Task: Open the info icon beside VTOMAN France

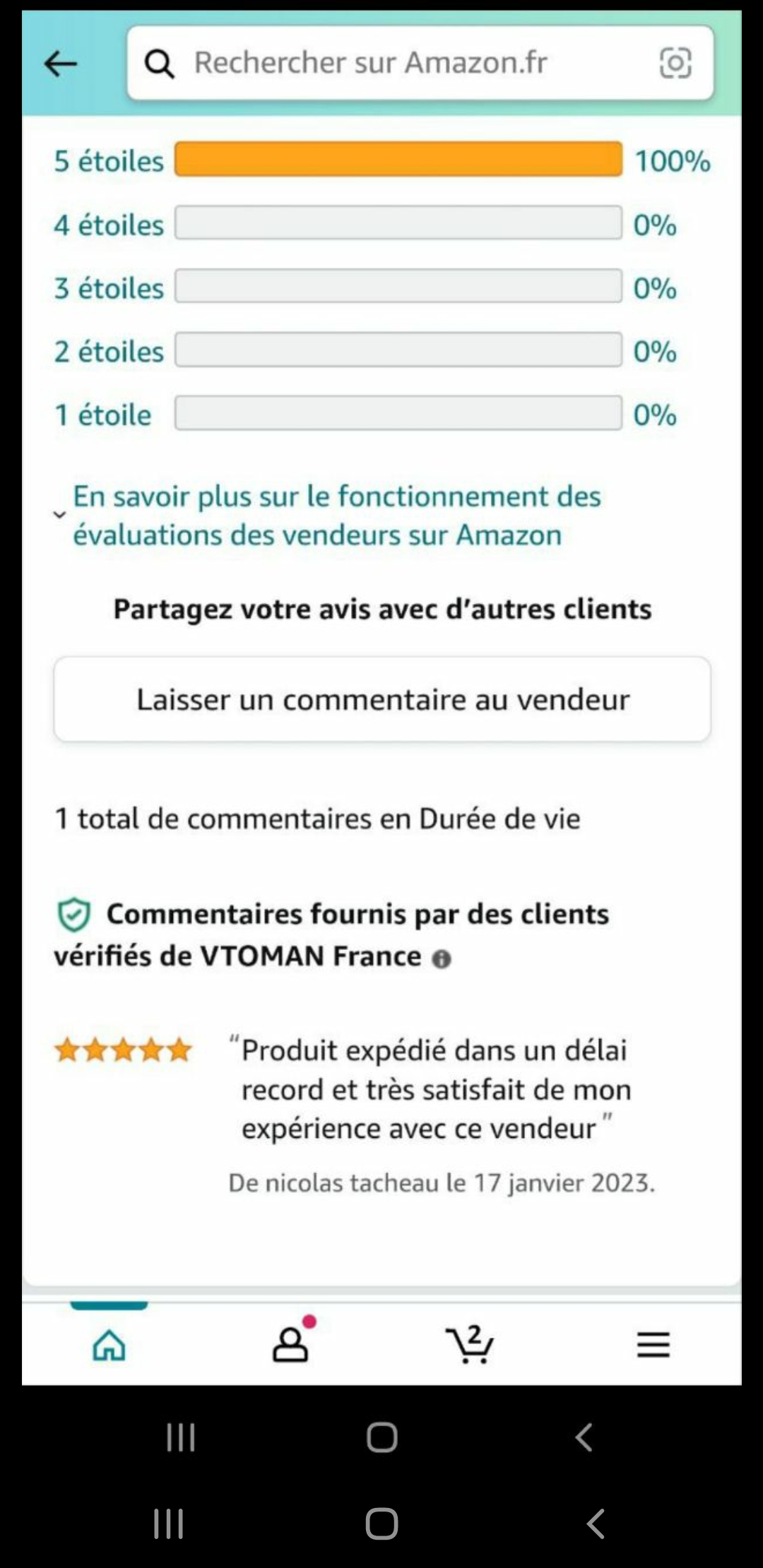Action: pos(442,958)
